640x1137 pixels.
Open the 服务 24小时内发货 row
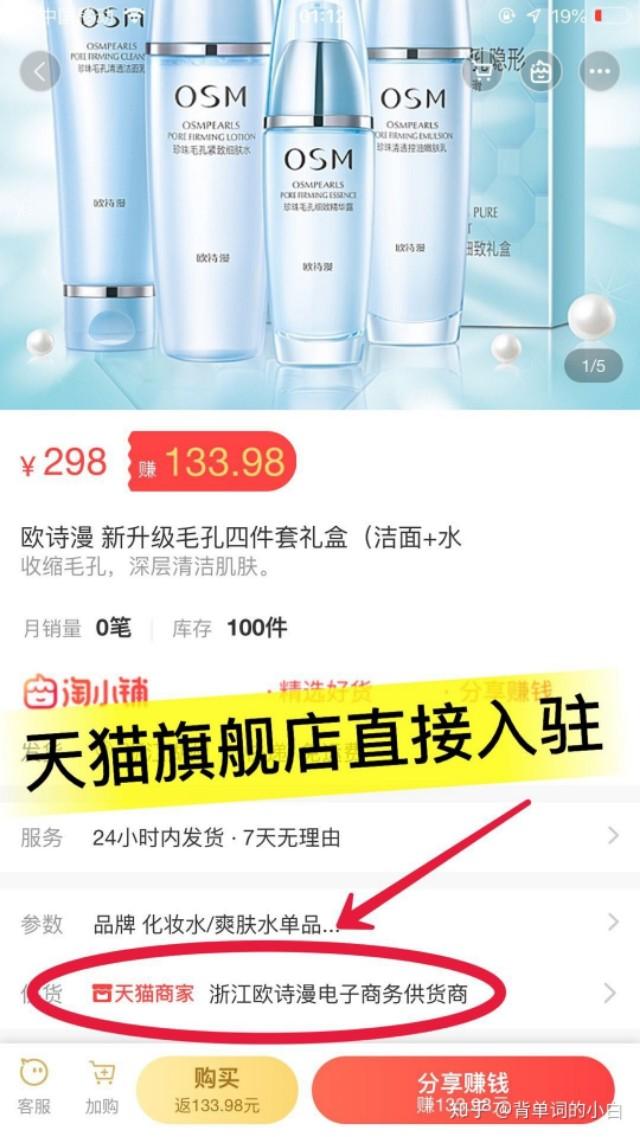pyautogui.click(x=320, y=837)
